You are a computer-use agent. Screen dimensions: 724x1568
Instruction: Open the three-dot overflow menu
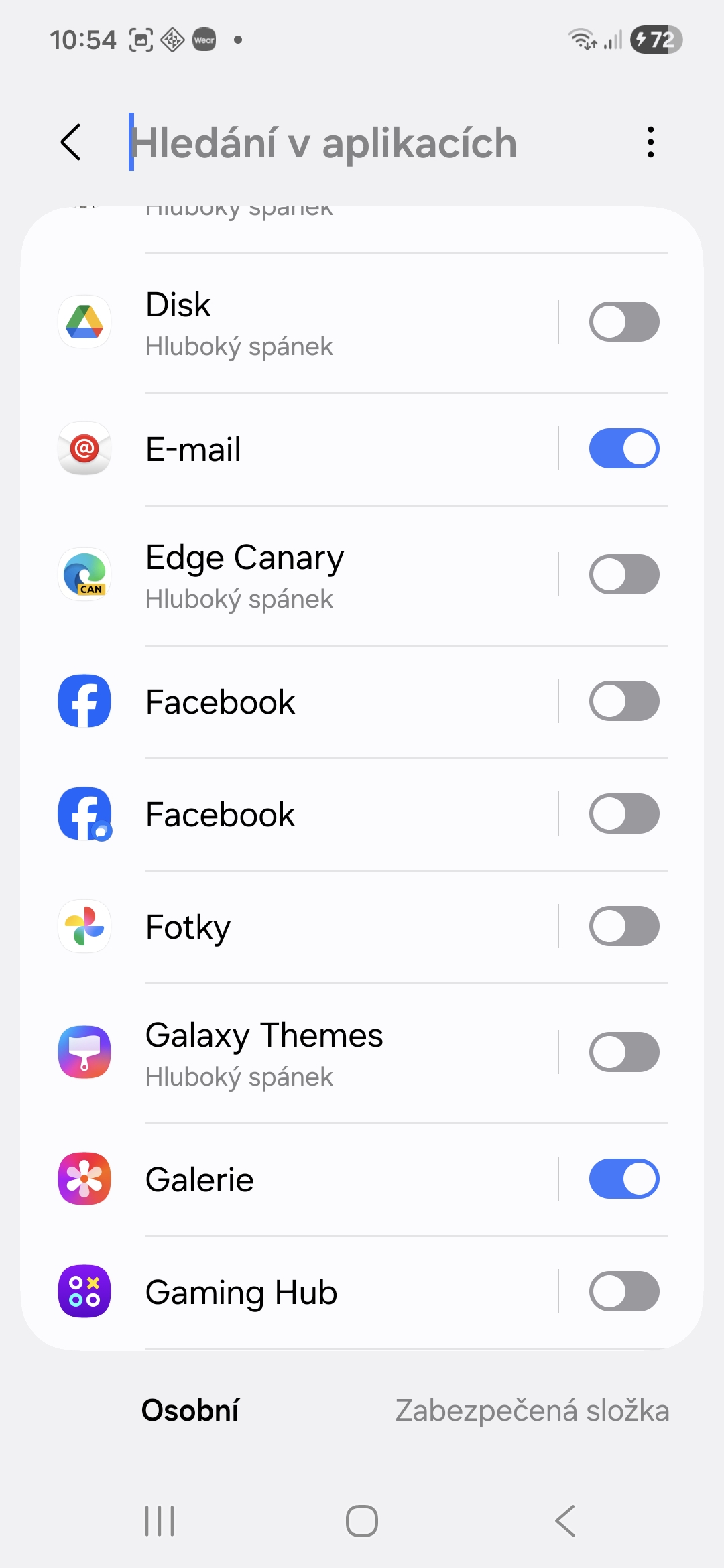[650, 142]
